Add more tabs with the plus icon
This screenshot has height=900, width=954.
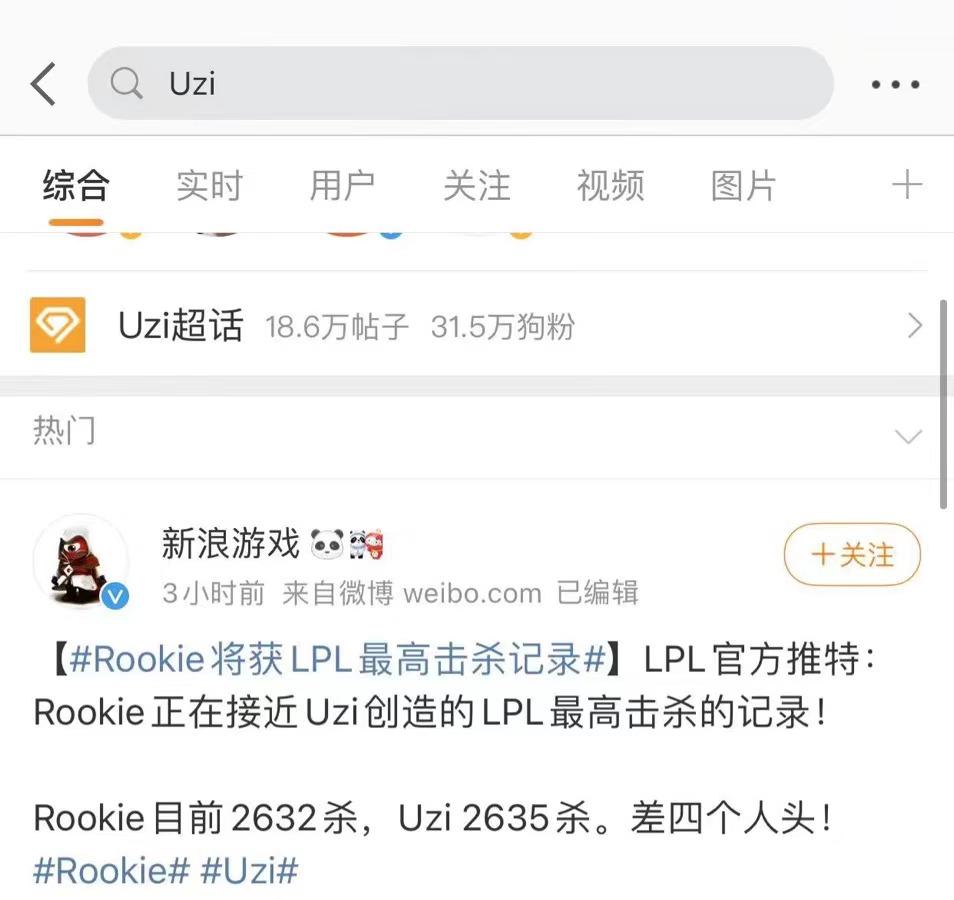click(906, 185)
